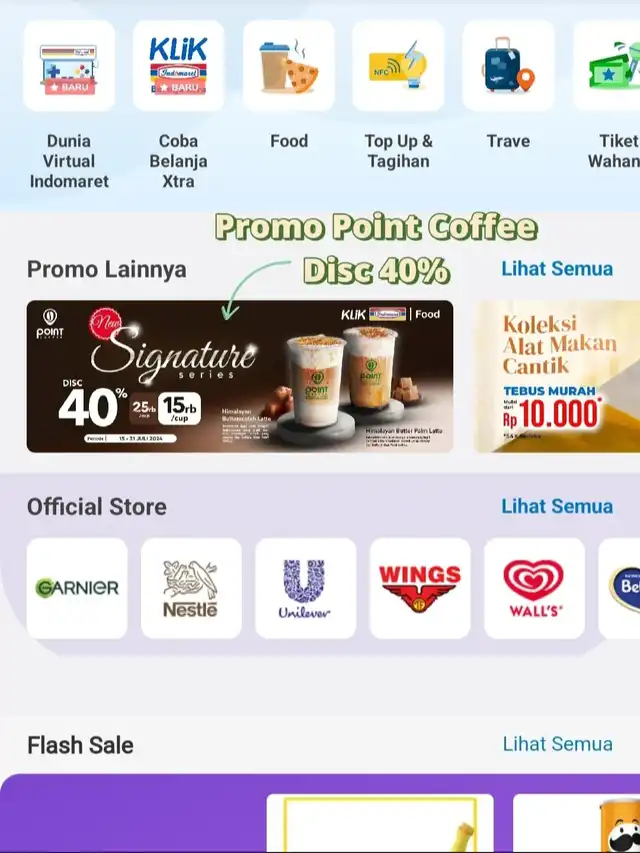640x853 pixels.
Task: Open the Nestle official store
Action: pyautogui.click(x=191, y=588)
